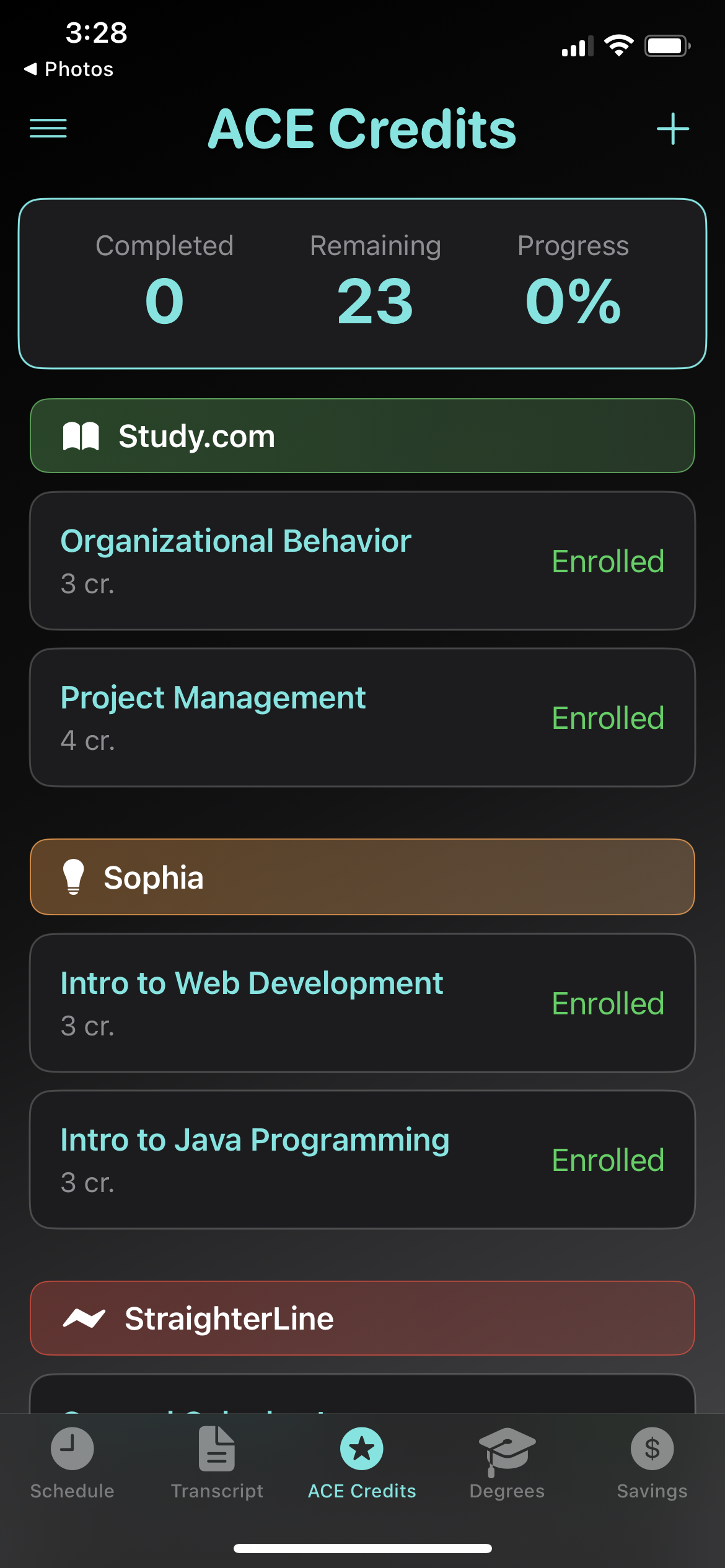Return to the Photos app
The height and width of the screenshot is (1568, 725).
point(69,69)
